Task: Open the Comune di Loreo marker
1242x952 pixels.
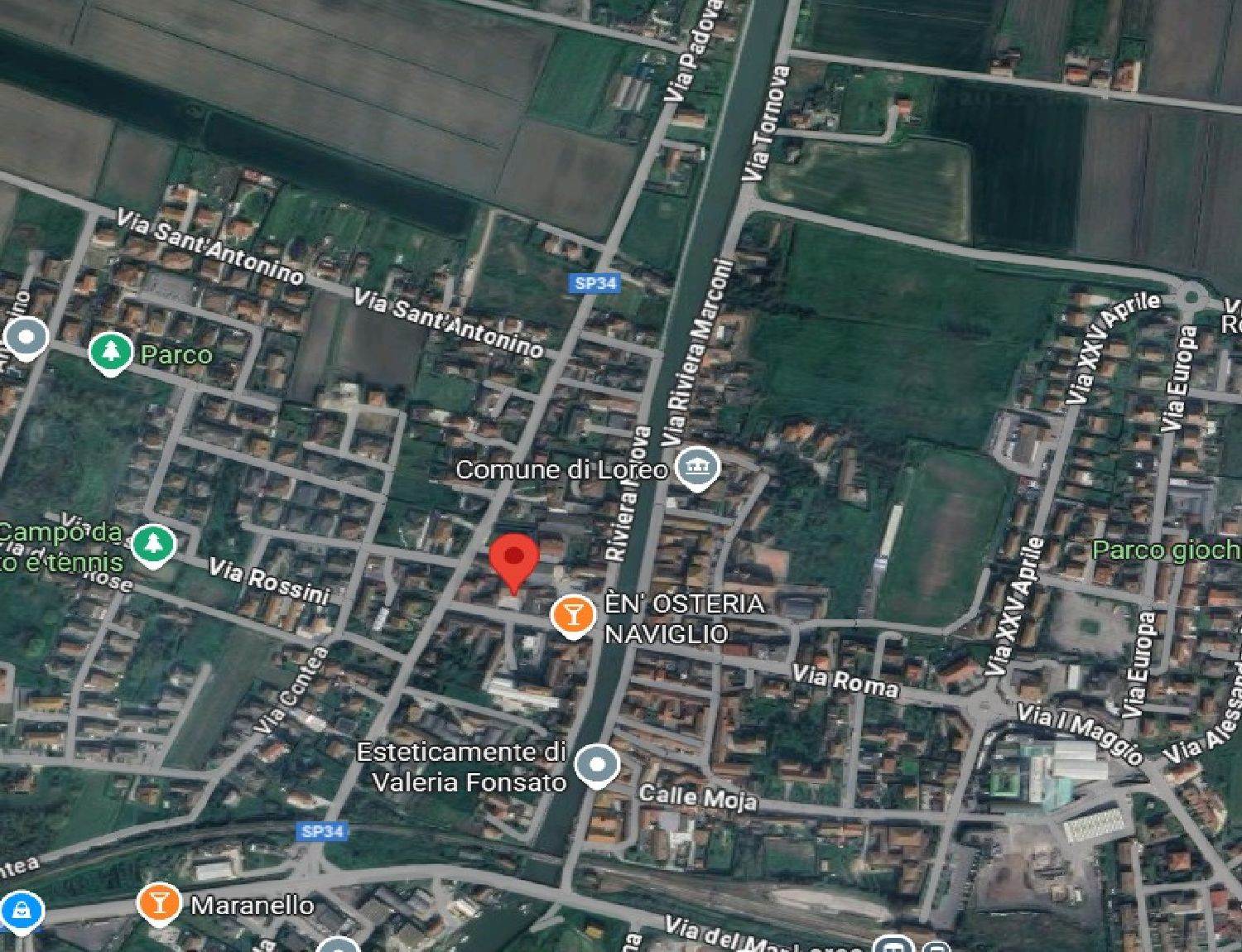Action: click(697, 468)
